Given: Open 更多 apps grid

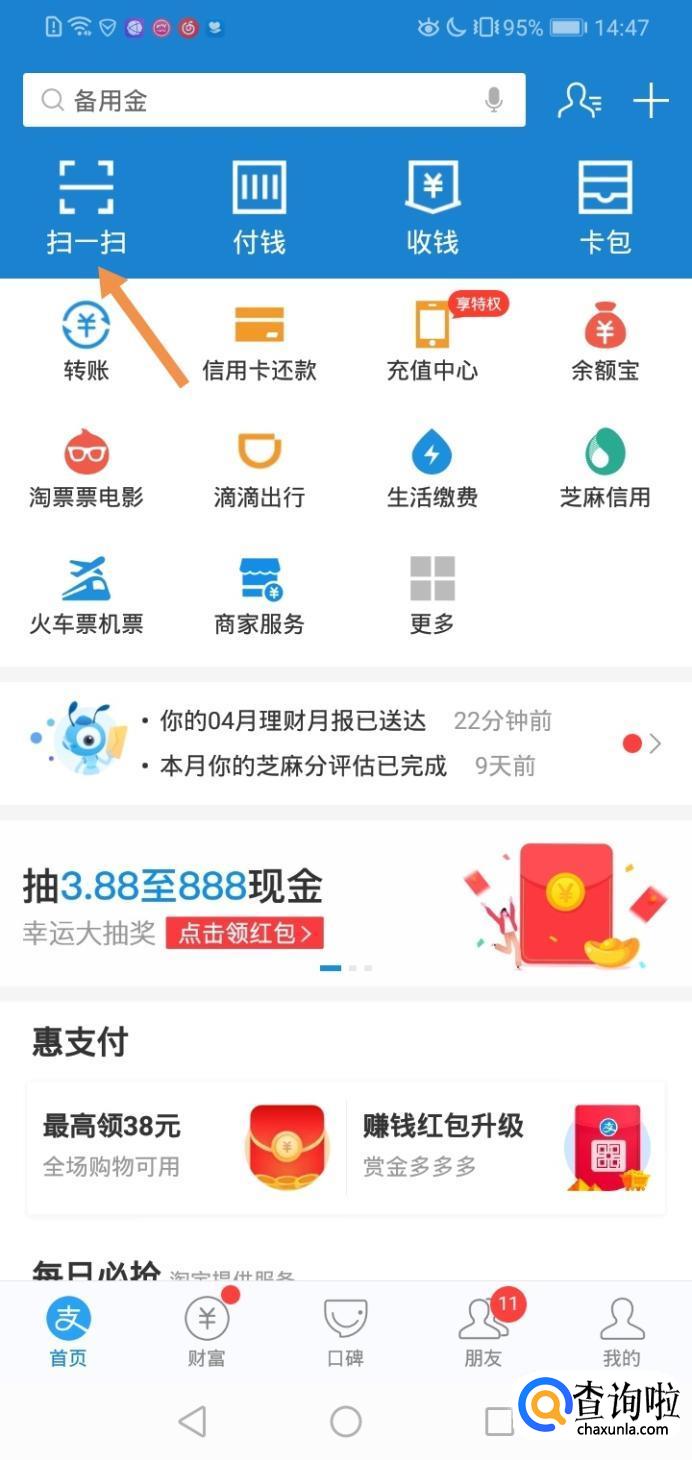Looking at the screenshot, I should [x=432, y=595].
